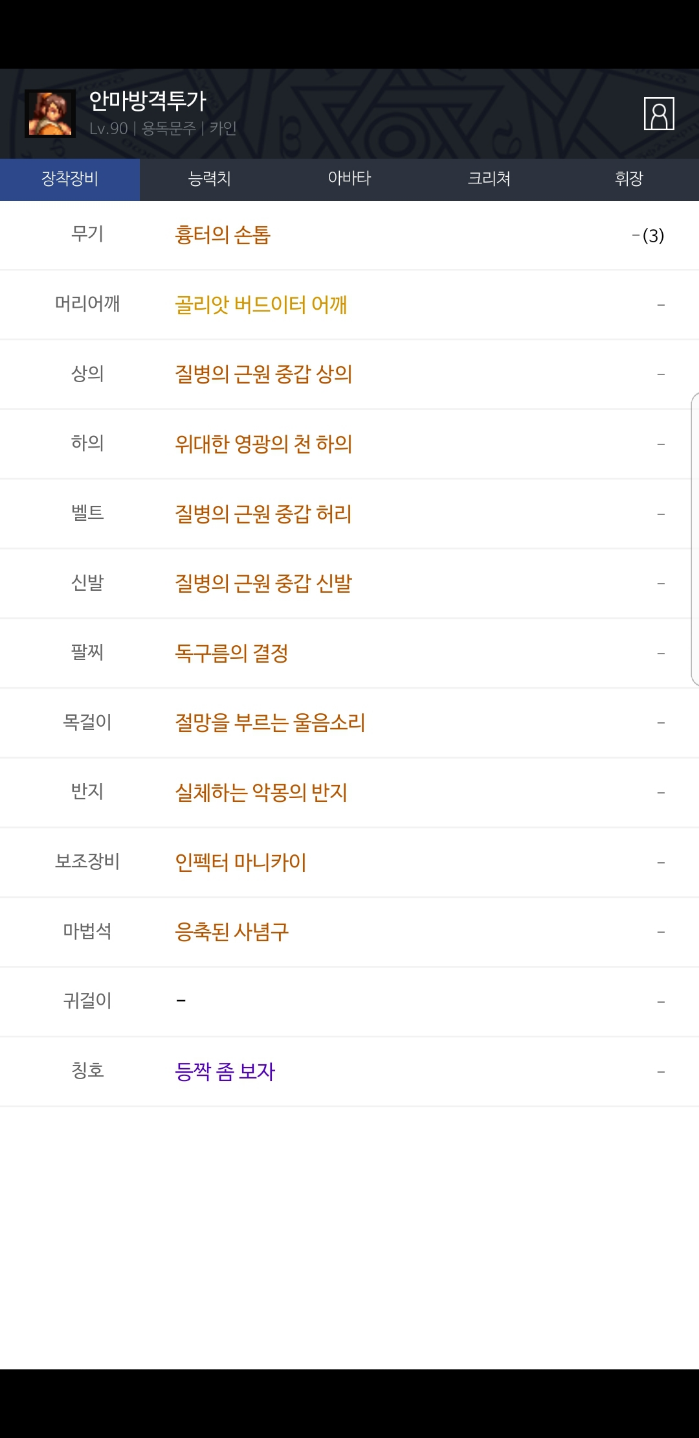Open title 등짝 좀 보자
699x1438 pixels.
pos(225,1072)
